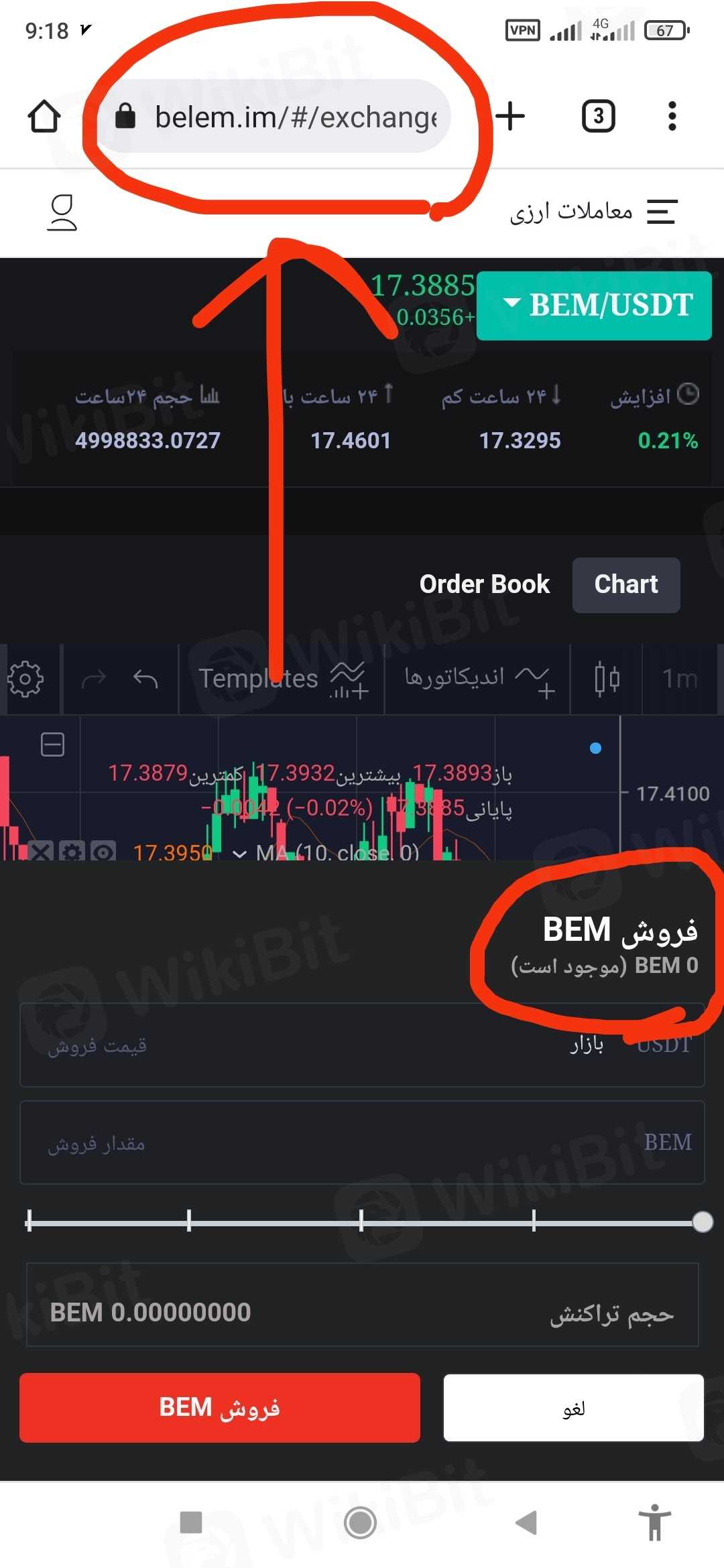Open chart settings gear
This screenshot has width=724, height=1568.
tap(25, 679)
